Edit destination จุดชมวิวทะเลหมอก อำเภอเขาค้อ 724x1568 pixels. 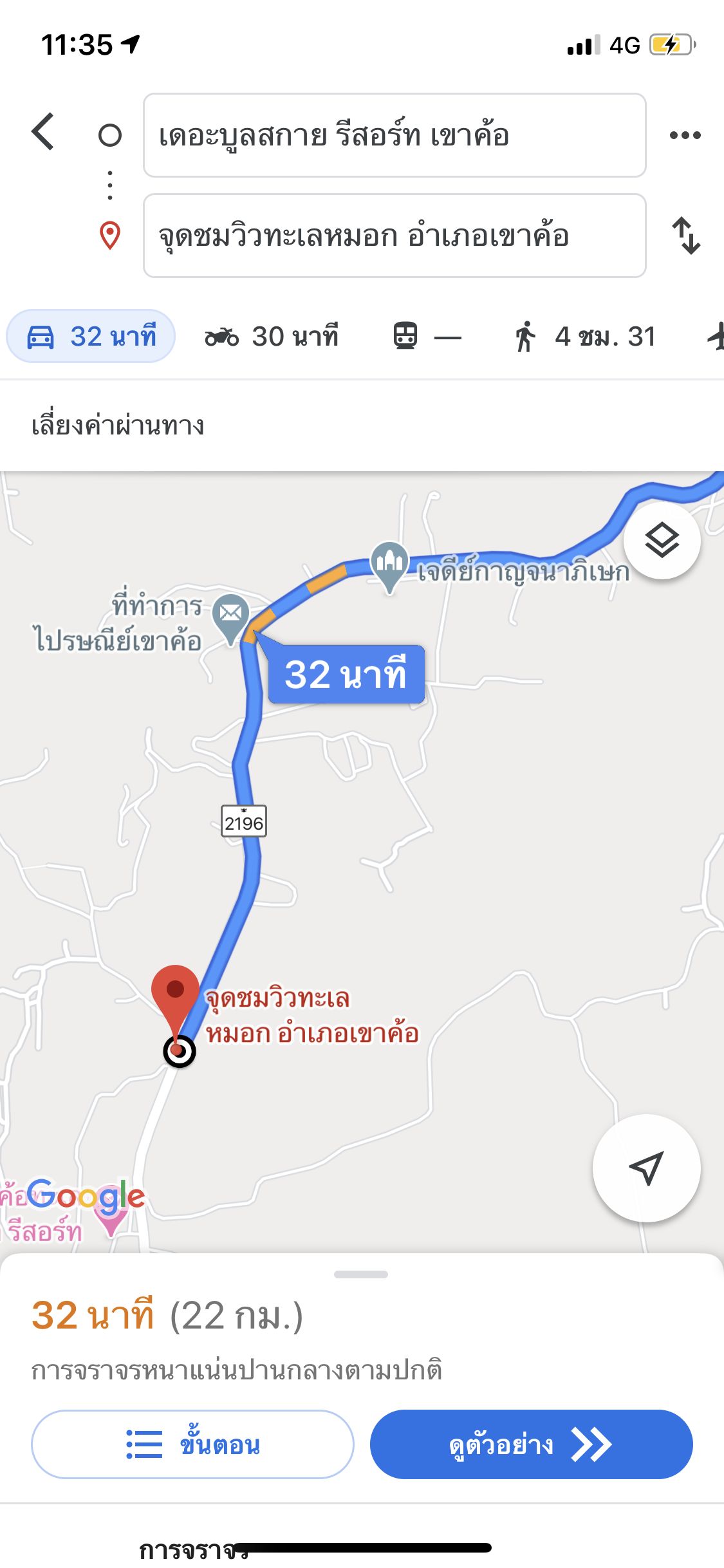pos(394,236)
